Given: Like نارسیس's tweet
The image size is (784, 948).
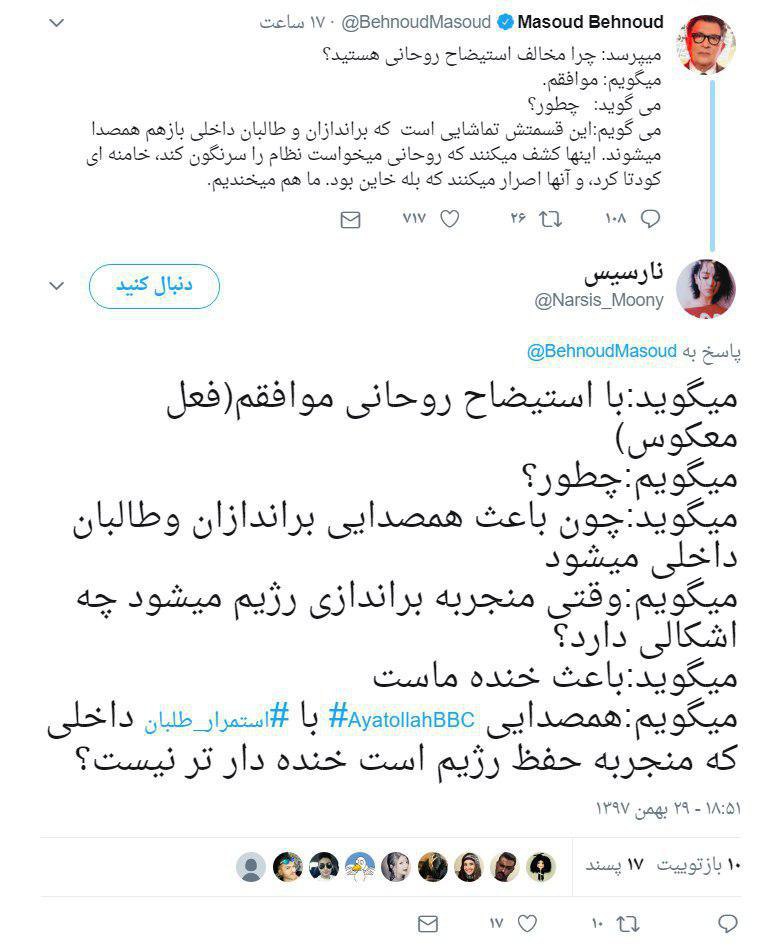Looking at the screenshot, I should tap(528, 922).
